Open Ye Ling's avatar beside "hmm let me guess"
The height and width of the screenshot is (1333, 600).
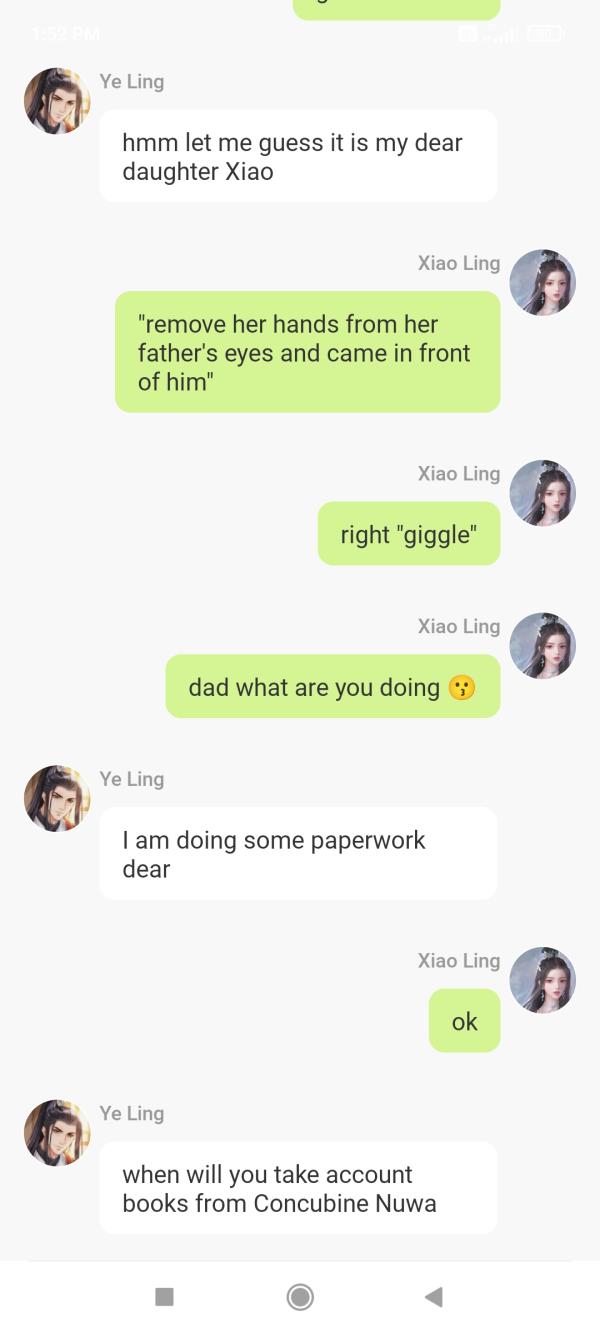click(x=57, y=101)
